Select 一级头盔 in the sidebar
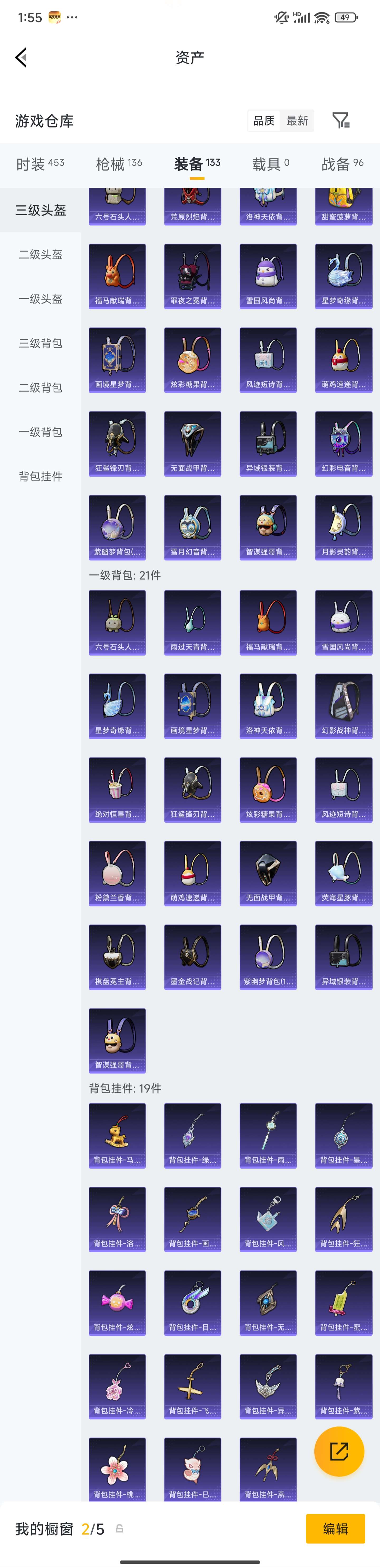This screenshot has height=1568, width=380. (x=41, y=299)
